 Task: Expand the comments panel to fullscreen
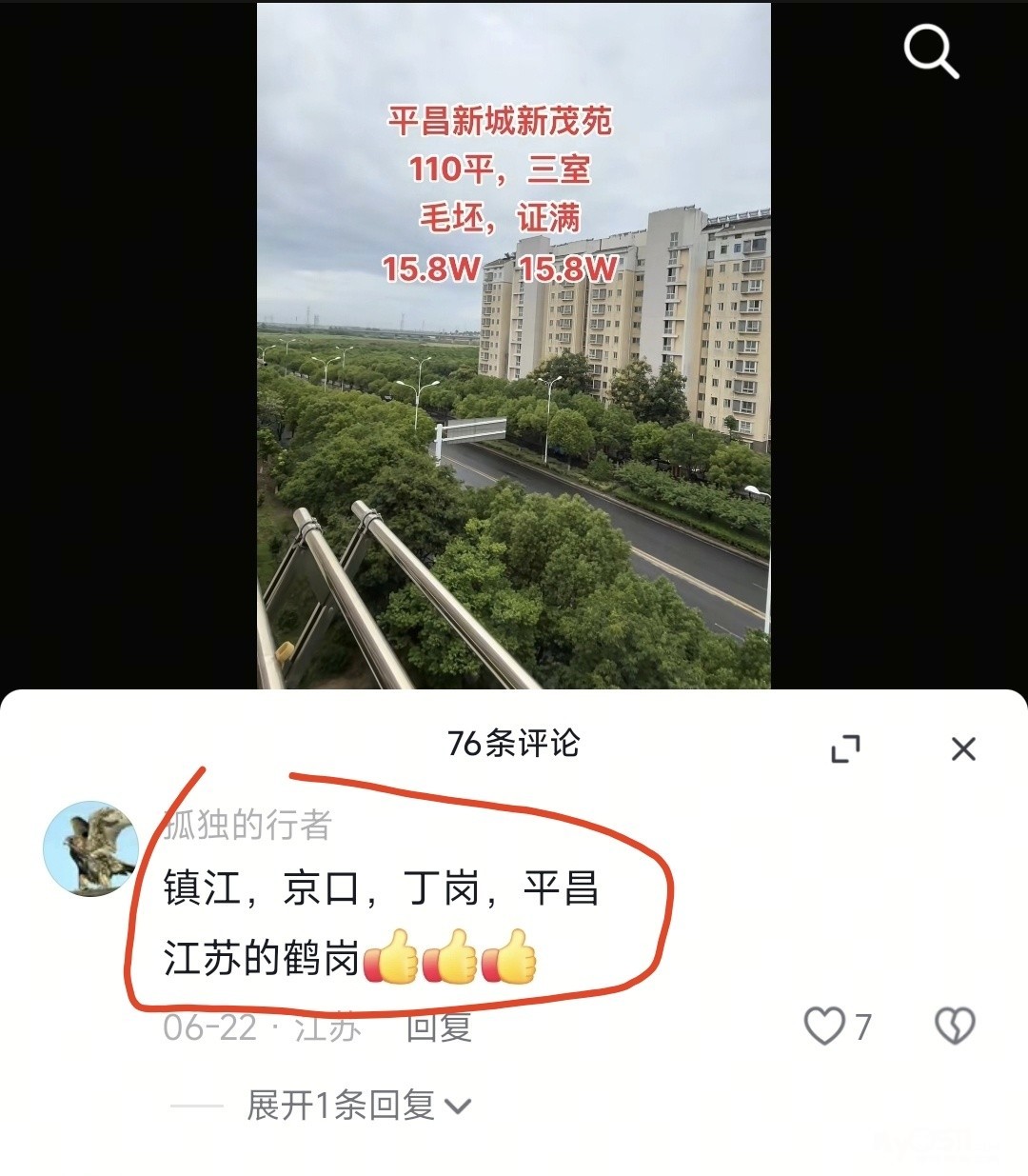coord(845,748)
